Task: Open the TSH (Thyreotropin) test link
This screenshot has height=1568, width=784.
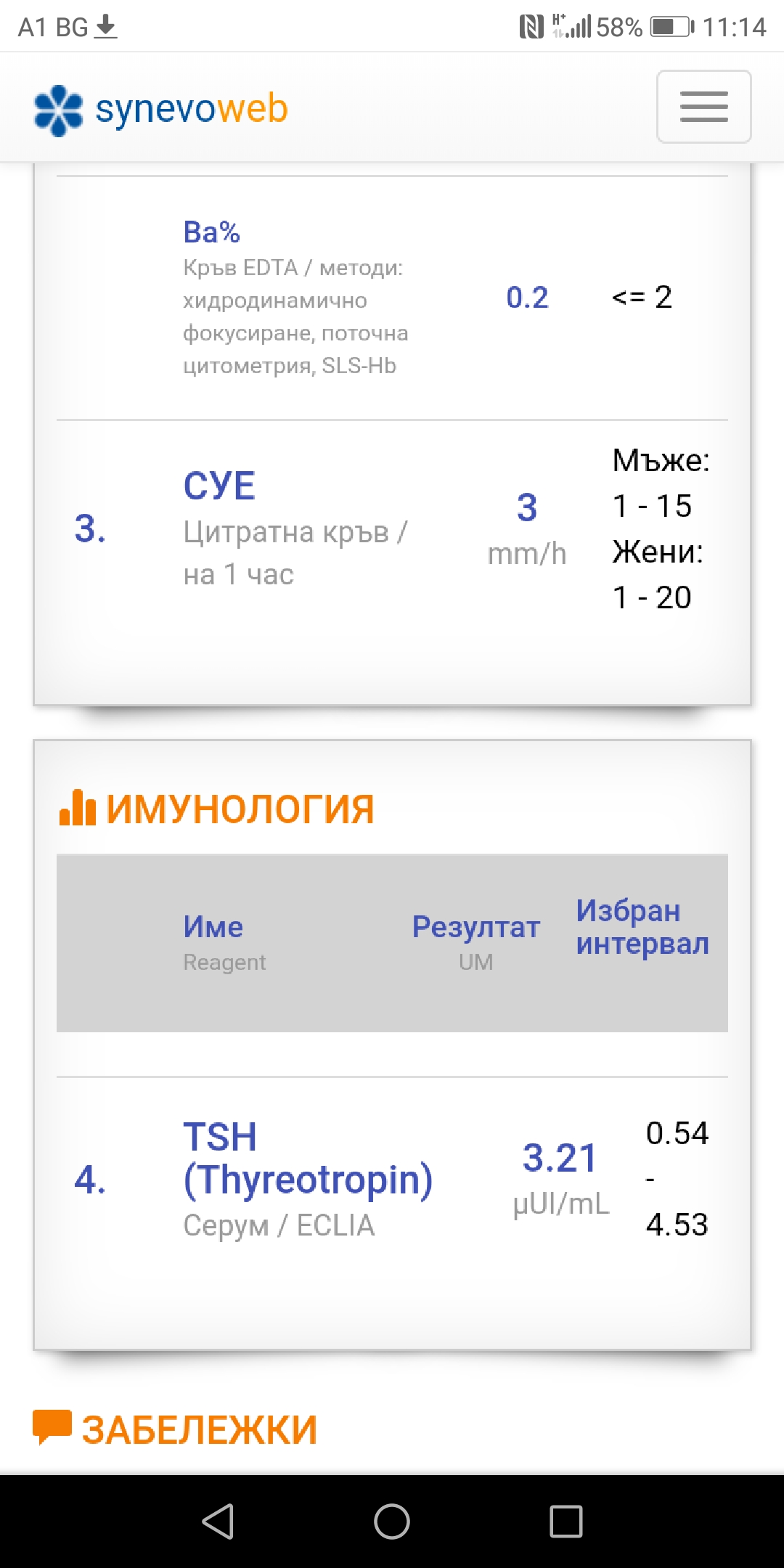Action: (x=308, y=1158)
